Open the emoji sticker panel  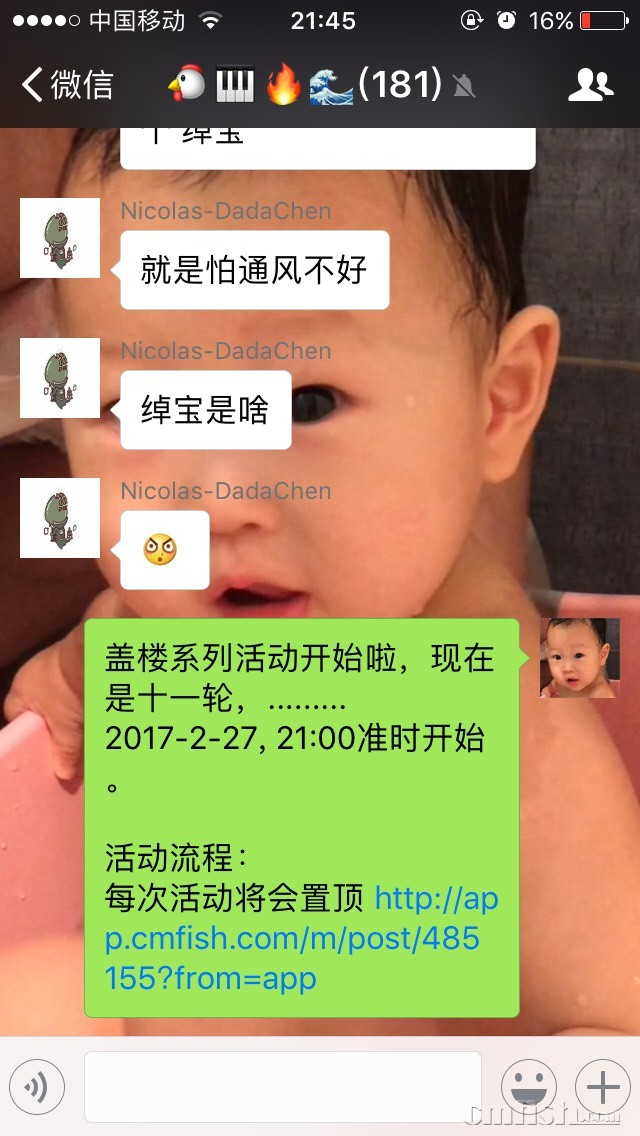[x=528, y=1087]
